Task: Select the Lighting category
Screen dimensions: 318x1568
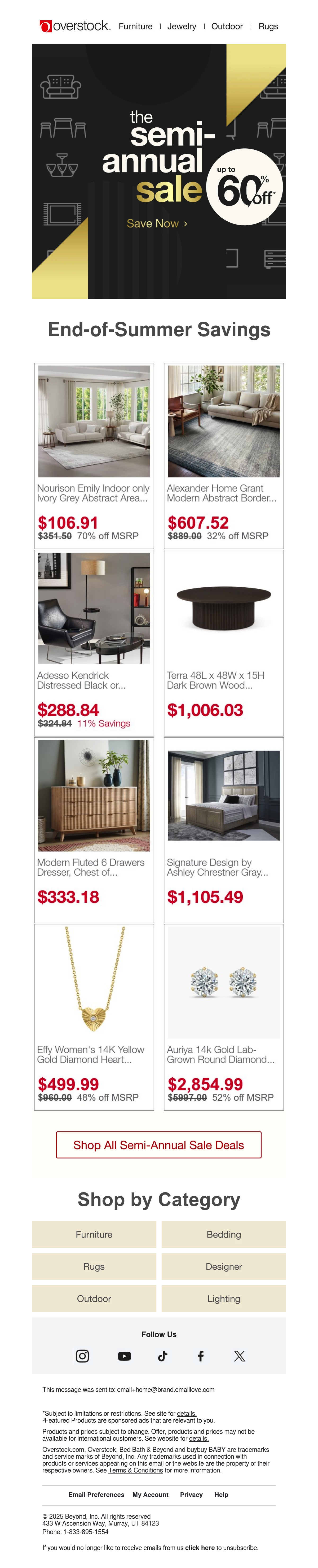Action: tap(224, 1298)
